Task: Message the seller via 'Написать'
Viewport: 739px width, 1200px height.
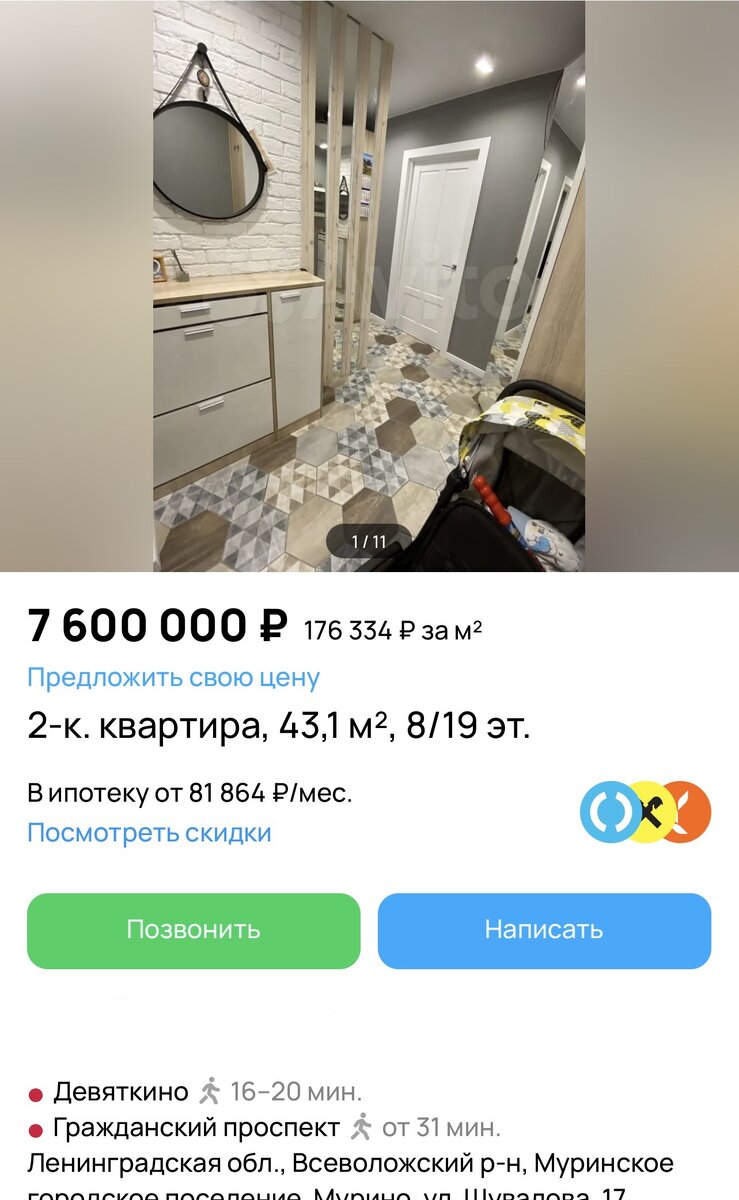Action: pos(544,930)
